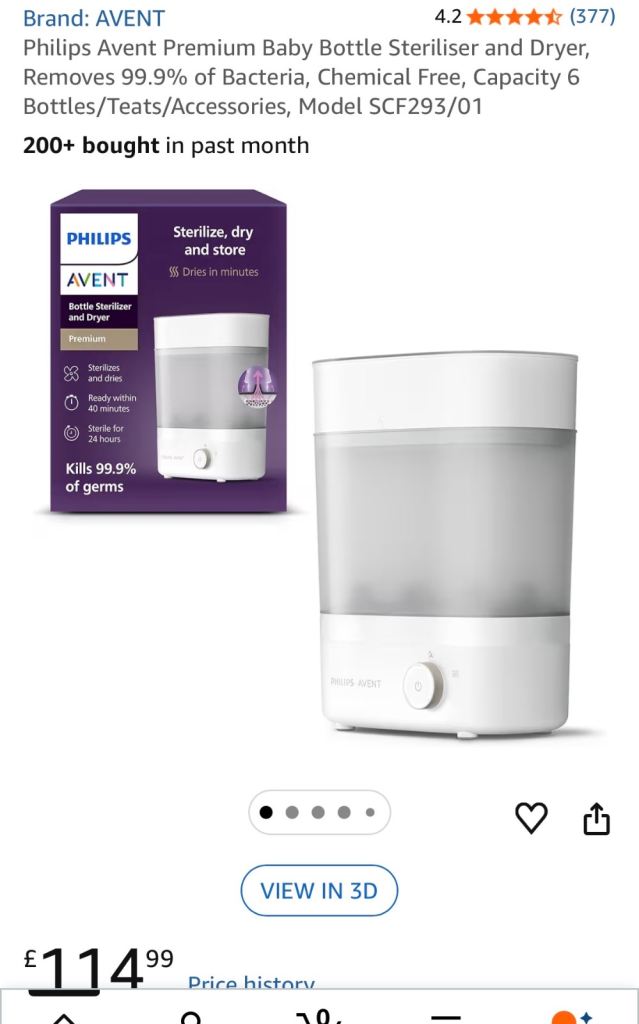
Task: Open the Price history link
Action: tap(251, 984)
